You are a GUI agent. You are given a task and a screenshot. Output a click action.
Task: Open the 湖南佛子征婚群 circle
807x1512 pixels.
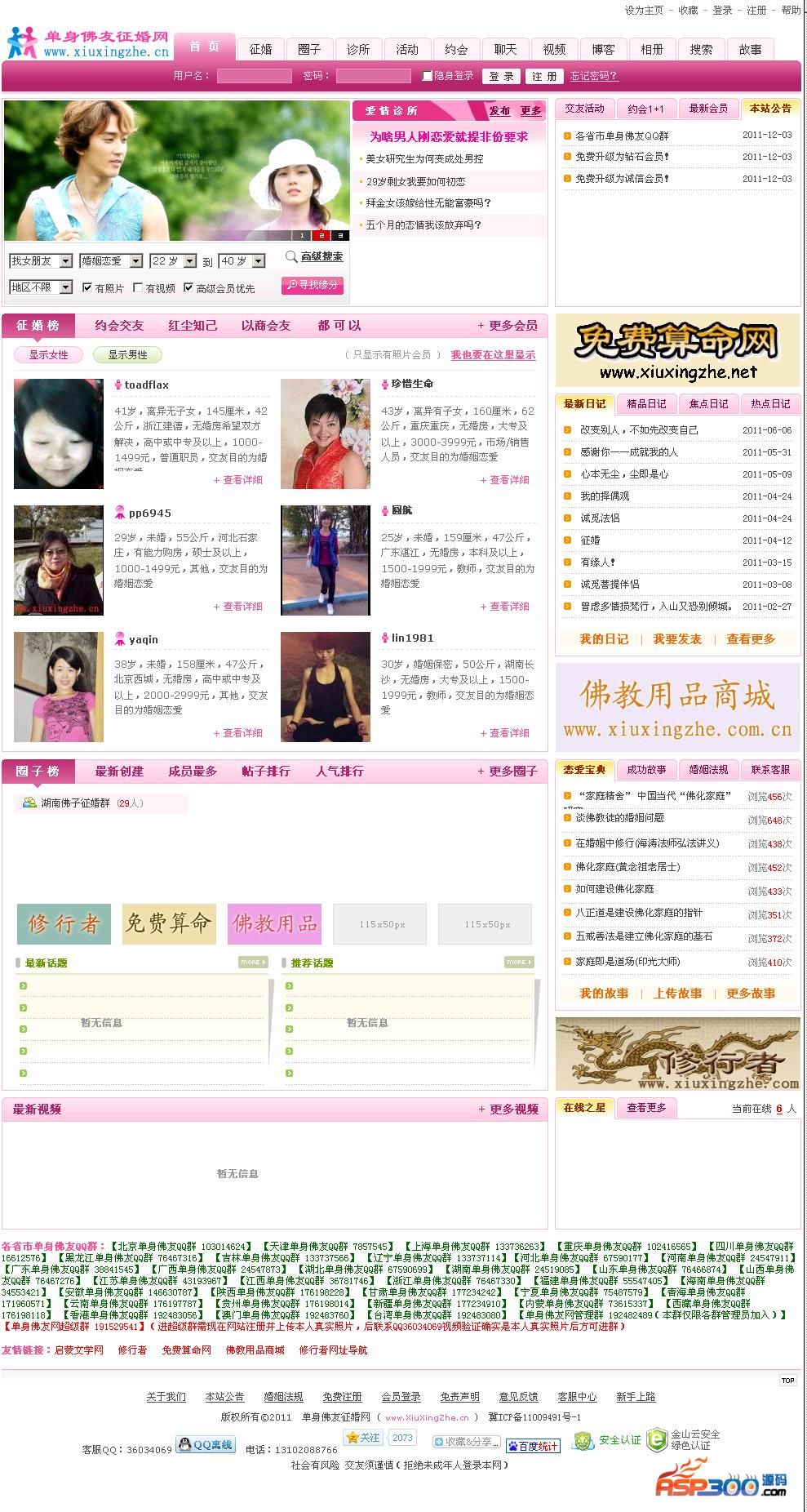pos(75,803)
